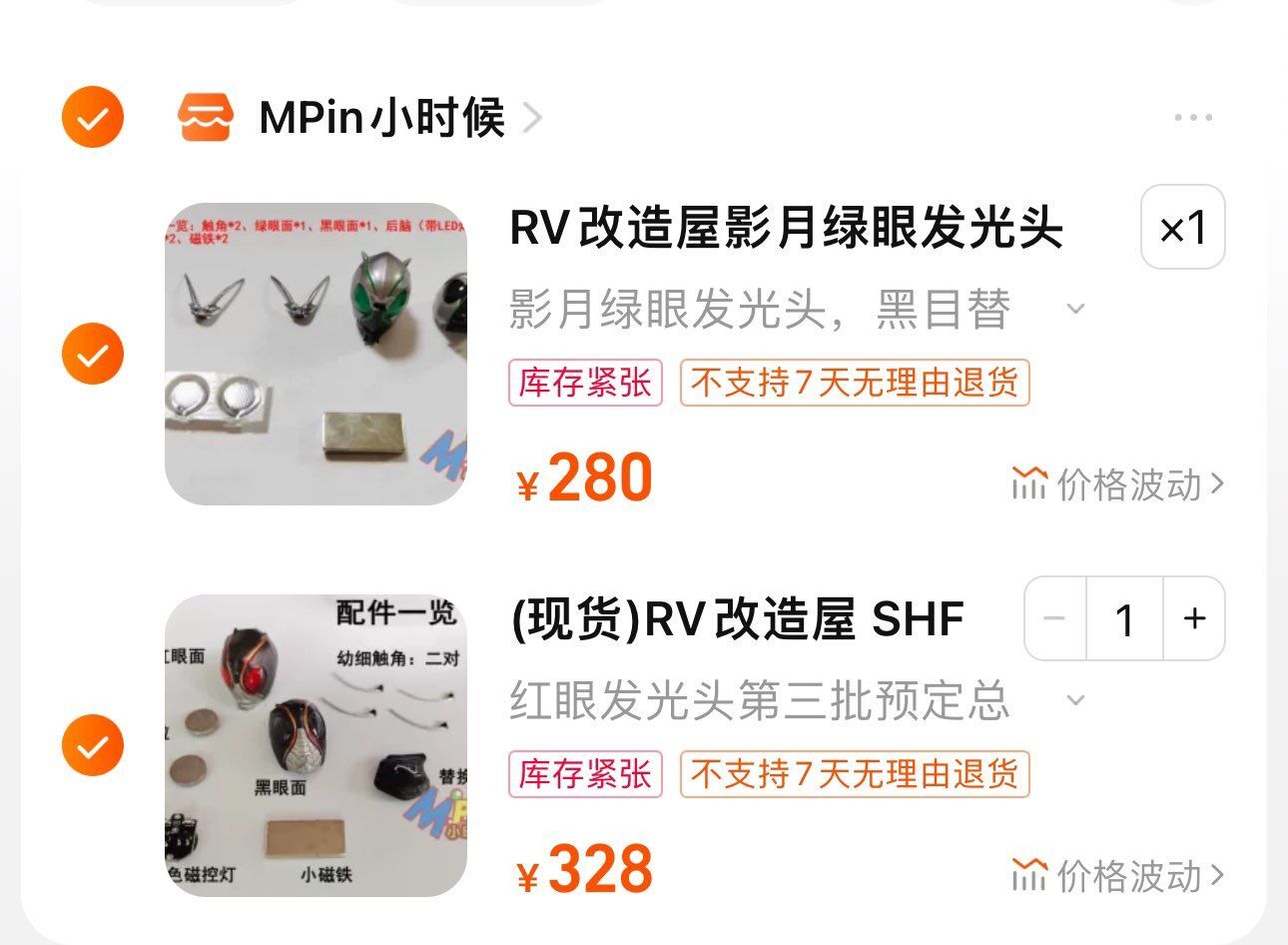Open the MPin小时候 shop page
The height and width of the screenshot is (945, 1288).
(x=381, y=118)
